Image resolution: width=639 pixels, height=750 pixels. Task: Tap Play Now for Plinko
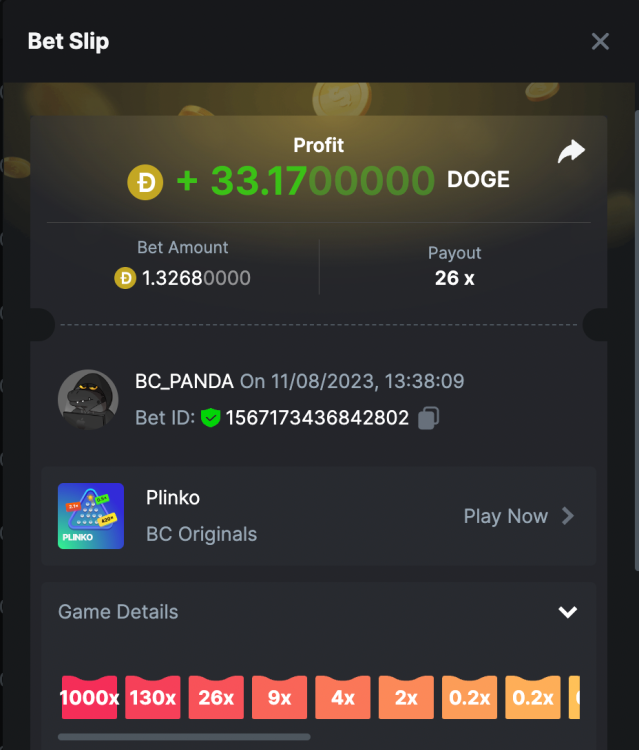tap(518, 516)
